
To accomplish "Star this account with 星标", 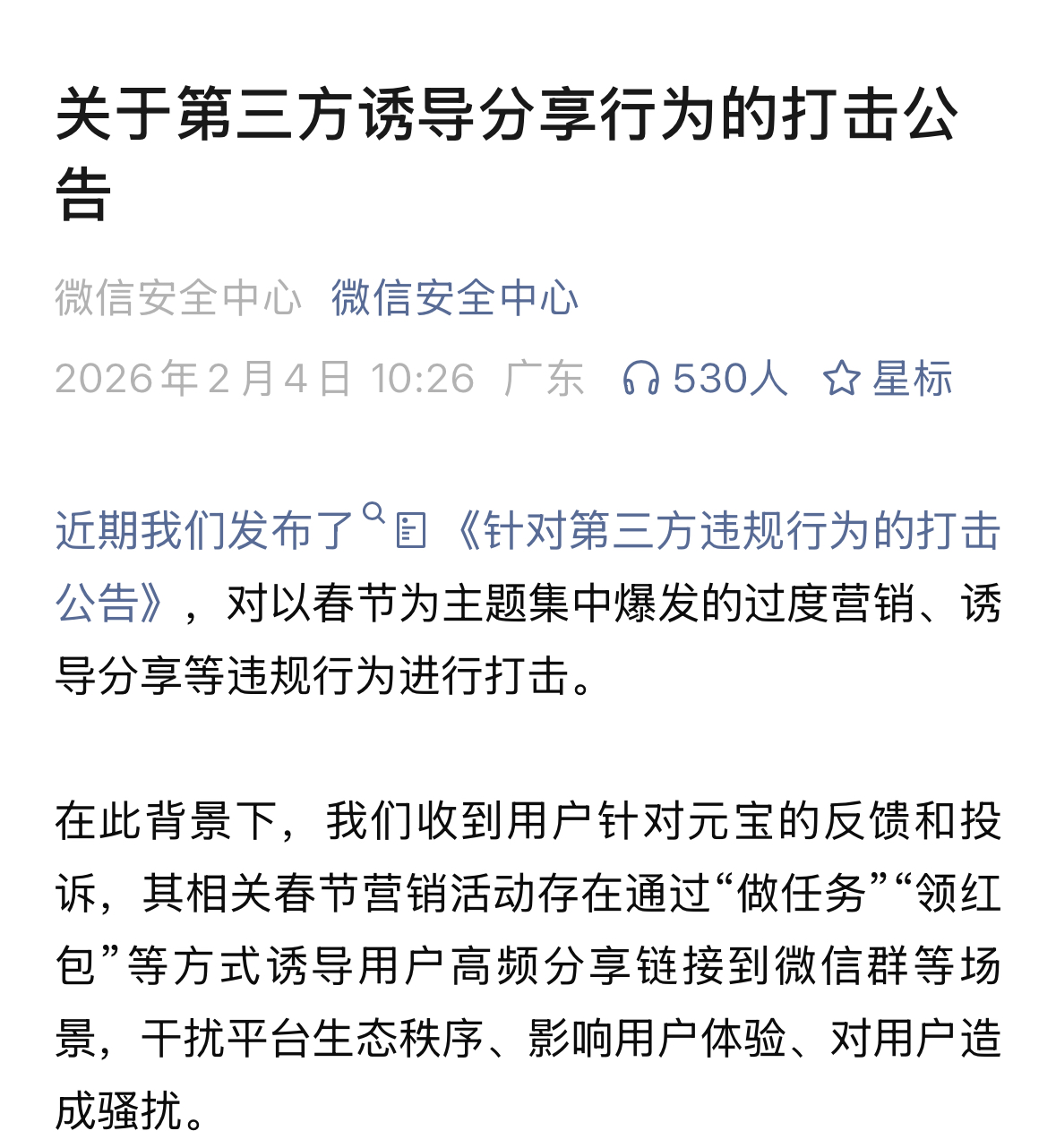I will [888, 379].
